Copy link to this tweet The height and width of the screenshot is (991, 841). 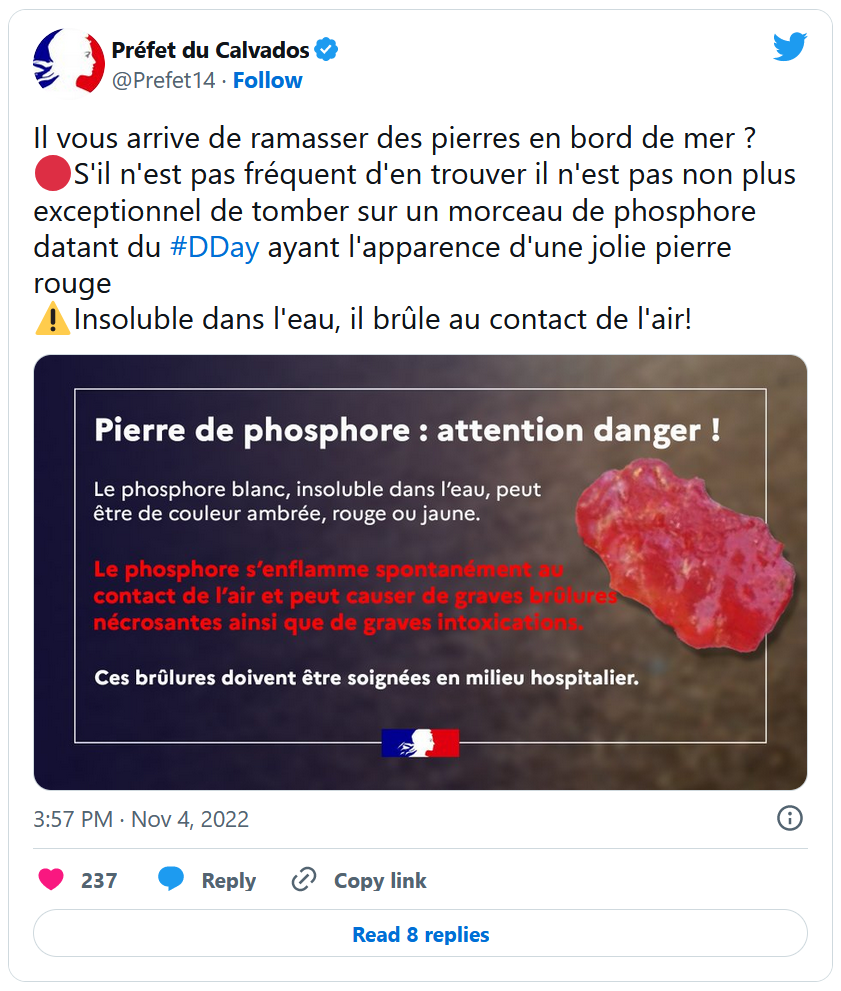pyautogui.click(x=359, y=880)
